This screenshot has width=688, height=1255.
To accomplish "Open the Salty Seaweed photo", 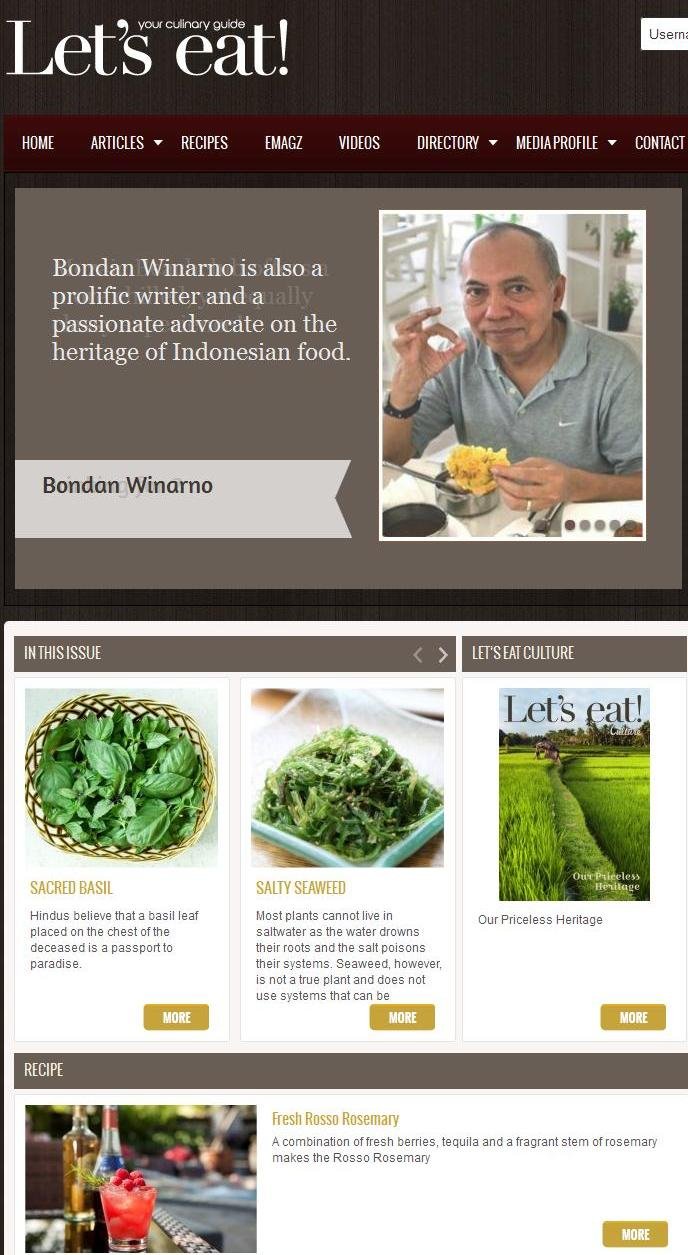I will pyautogui.click(x=347, y=777).
